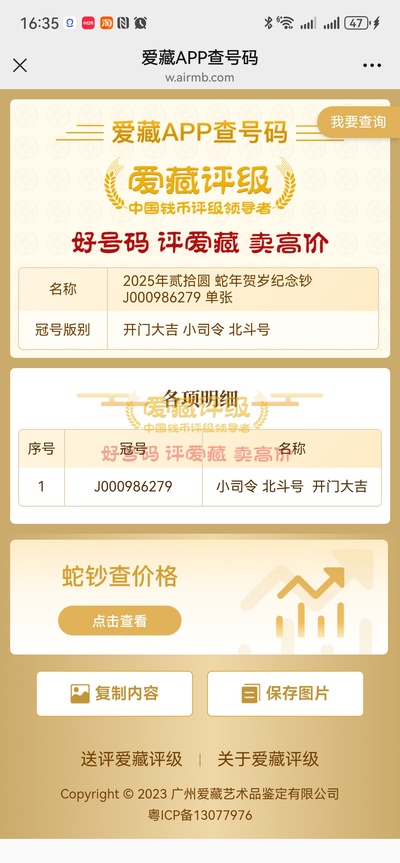The width and height of the screenshot is (400, 863).
Task: Open the three-dot overflow menu
Action: click(x=372, y=65)
